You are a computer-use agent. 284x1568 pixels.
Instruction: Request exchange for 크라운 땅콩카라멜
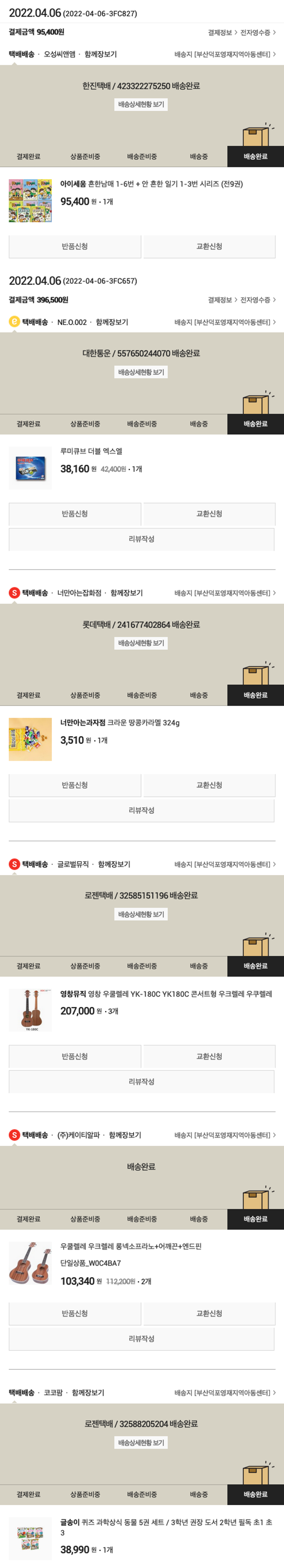(x=209, y=785)
